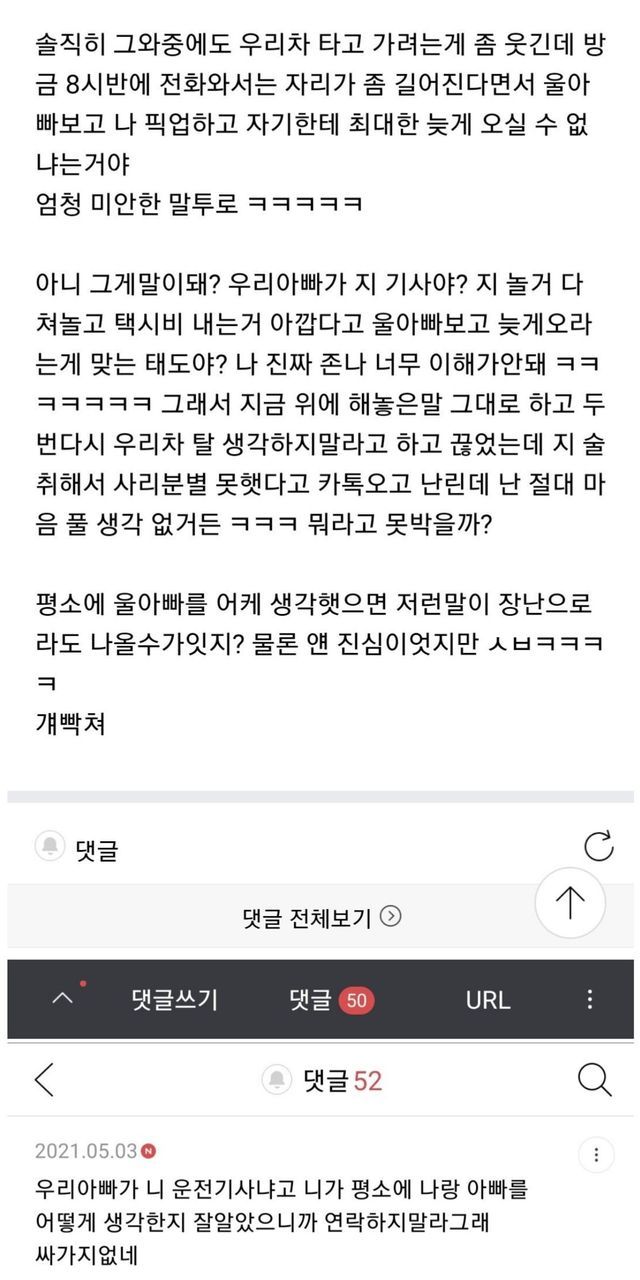640x1280 pixels.
Task: Toggle comment alerts bell beside 댓글 52
Action: (276, 1080)
